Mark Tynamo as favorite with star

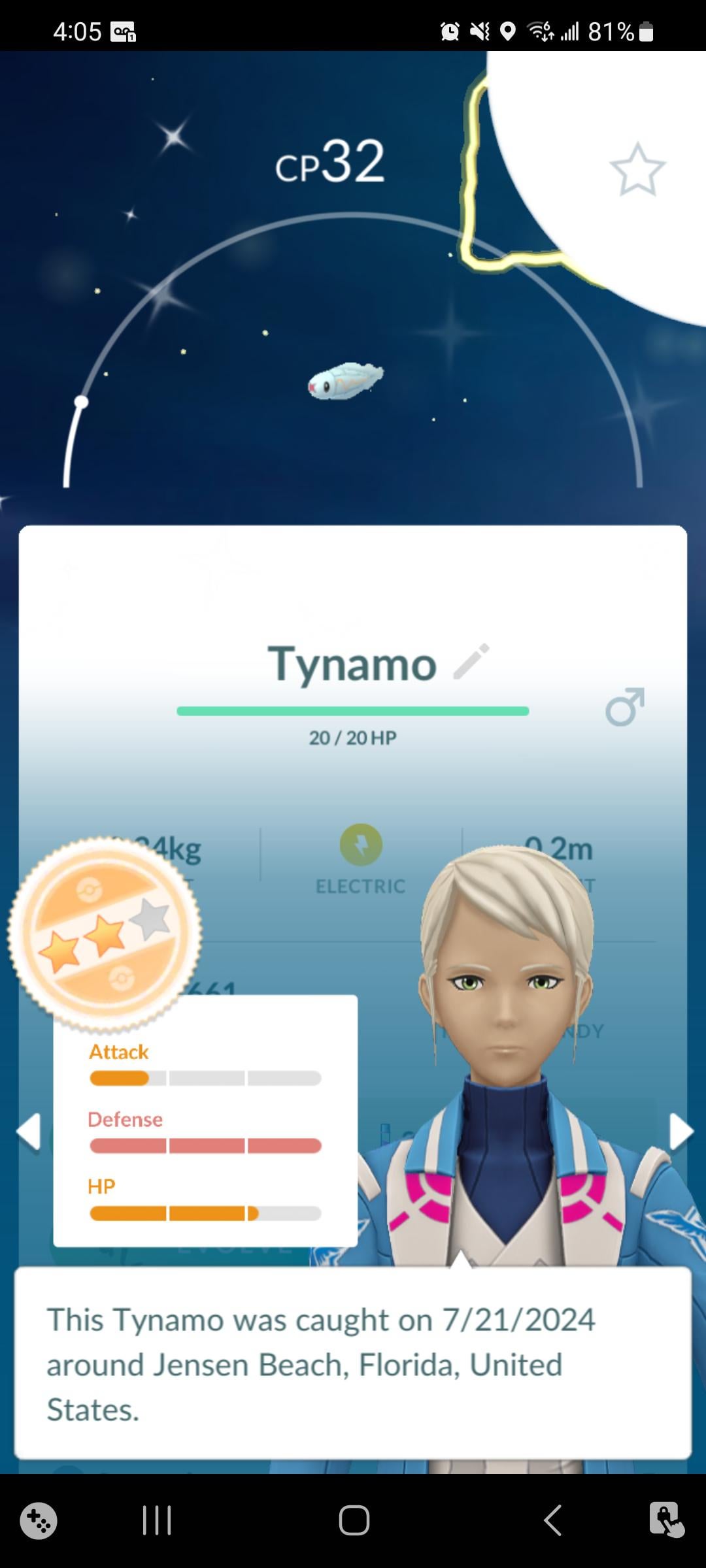click(637, 170)
